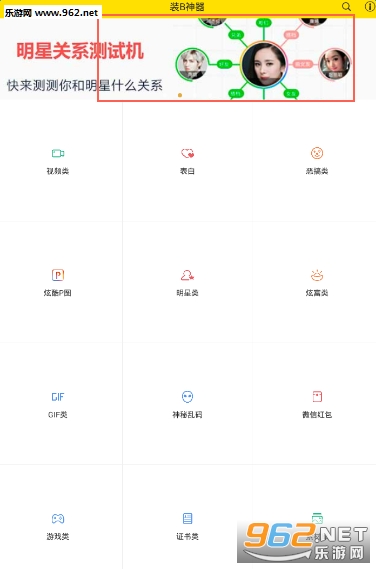The width and height of the screenshot is (376, 569).
Task: Go to the 游戏类 category
Action: tap(58, 526)
